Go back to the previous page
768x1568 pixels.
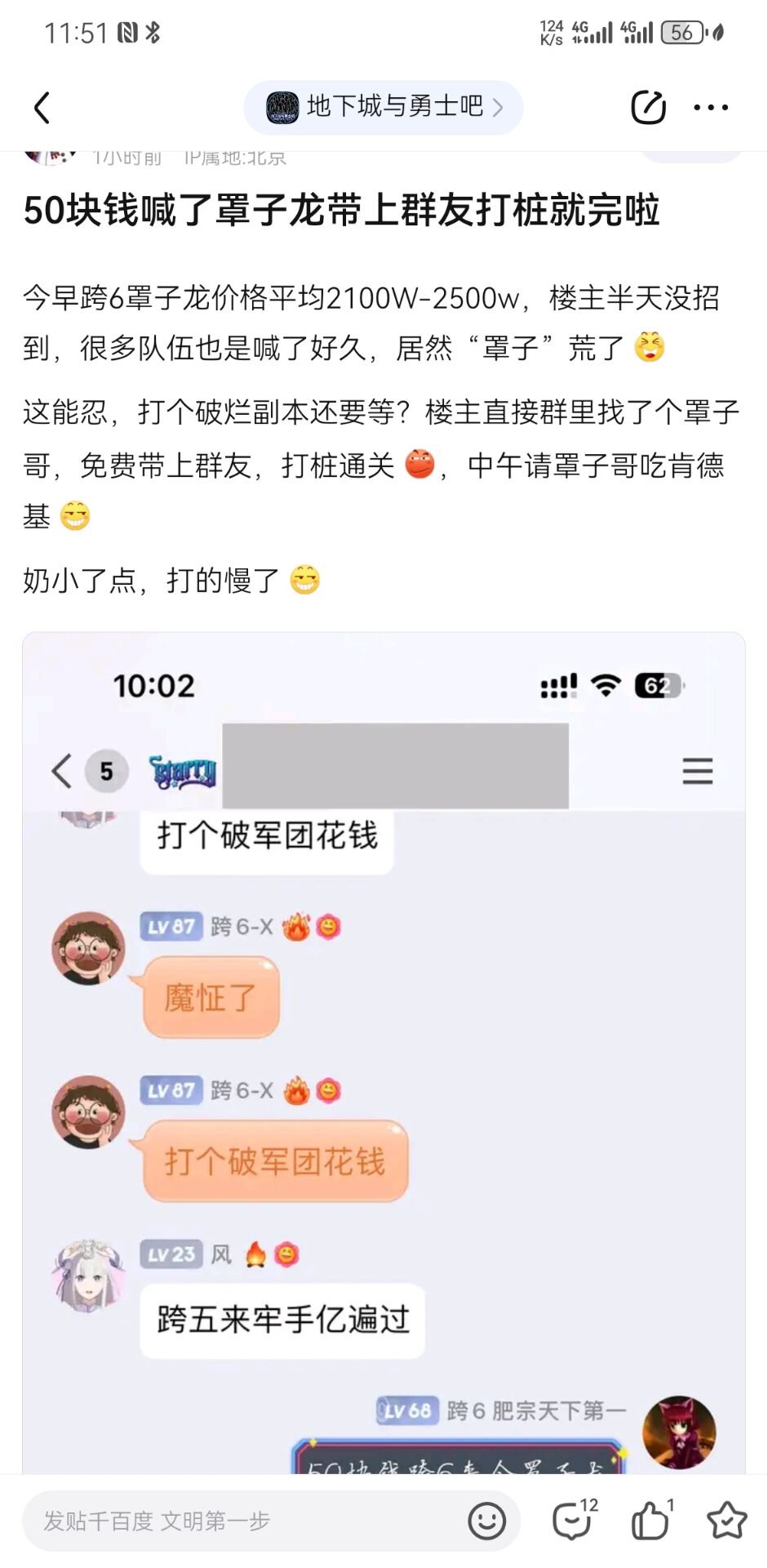[42, 108]
